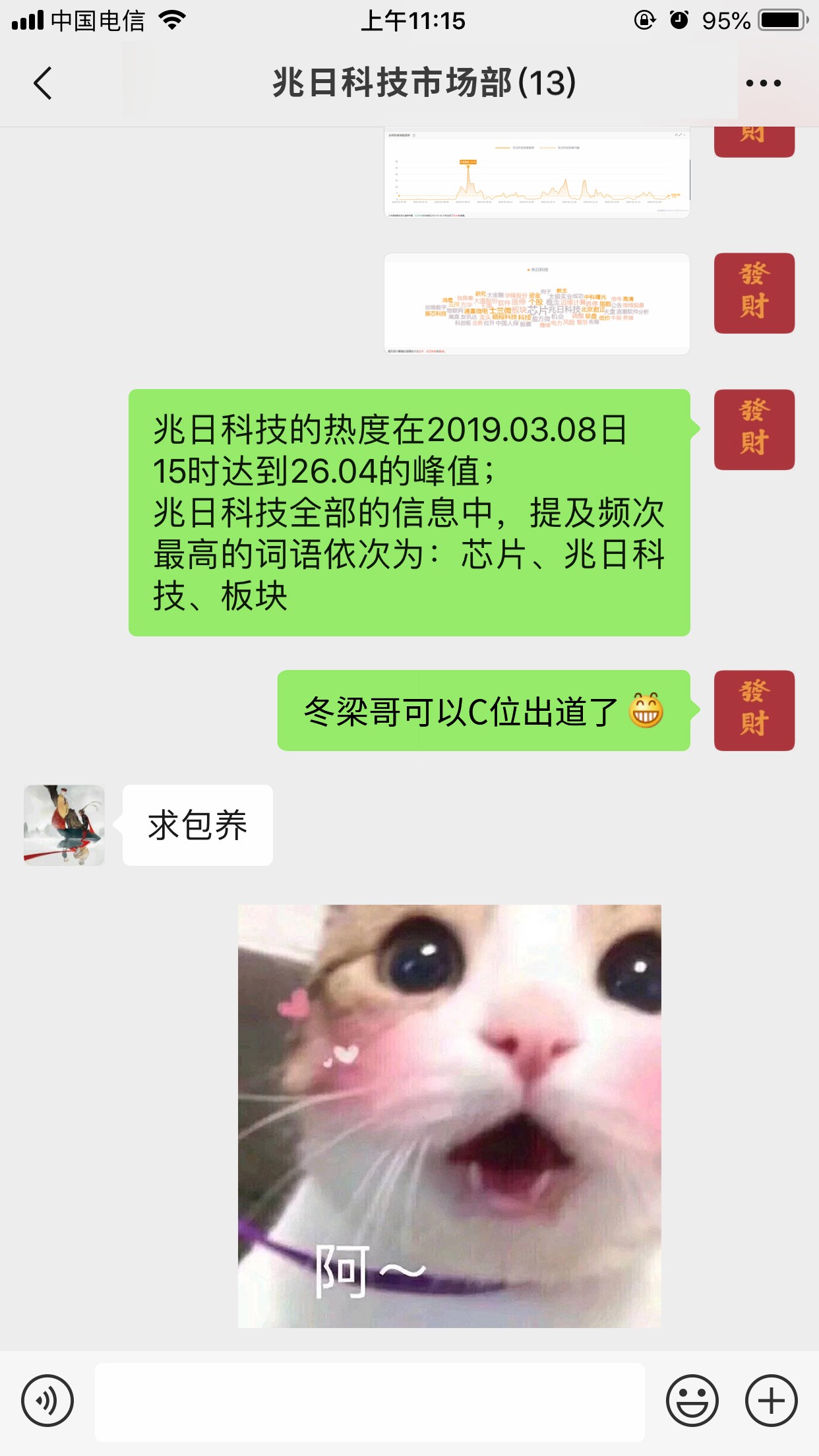This screenshot has width=819, height=1456.
Task: Open profile of sender who wrote 求包养
Action: (x=64, y=825)
